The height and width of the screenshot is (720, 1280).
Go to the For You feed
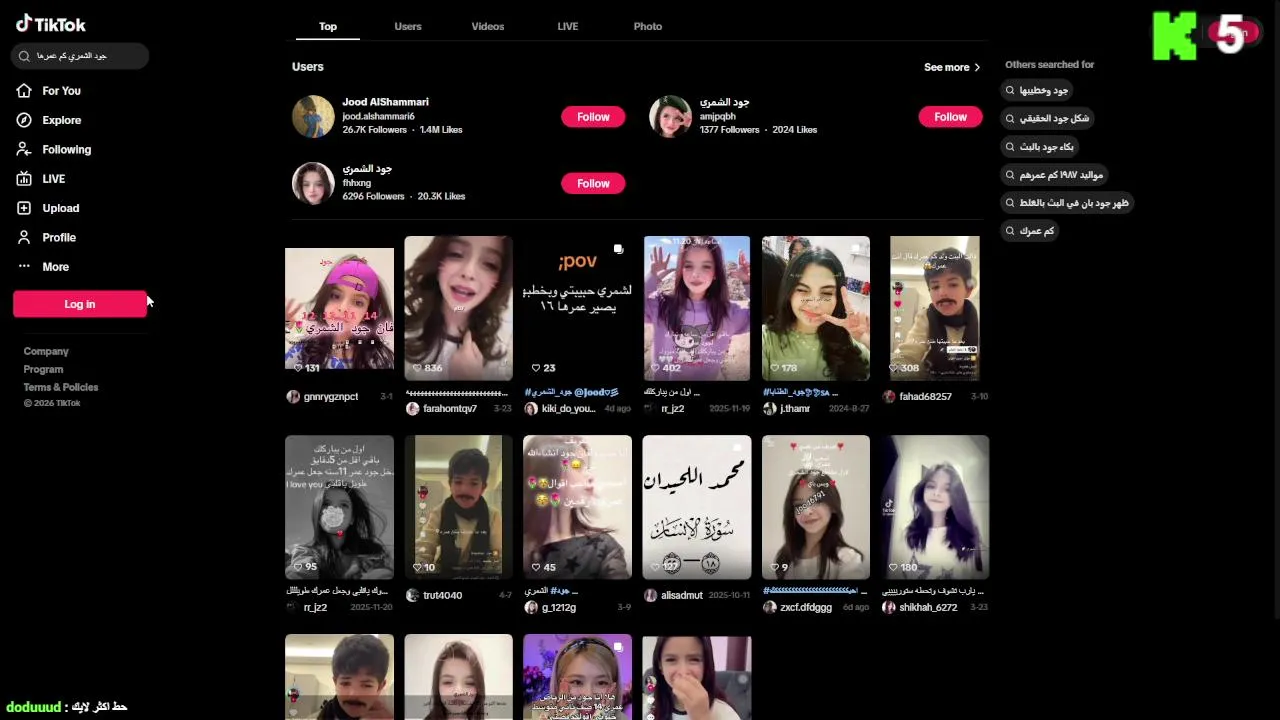[60, 91]
